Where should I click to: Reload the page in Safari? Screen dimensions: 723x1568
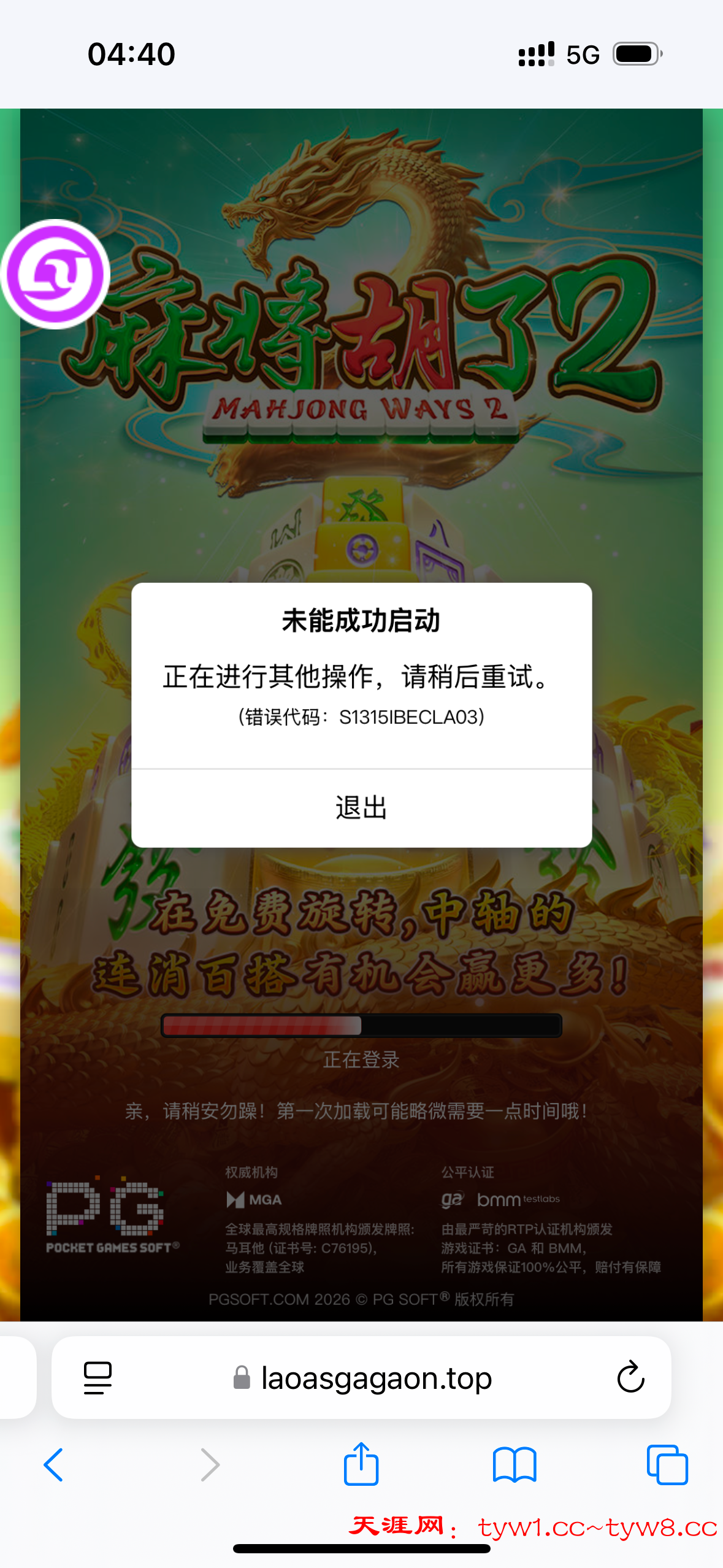pos(630,1377)
